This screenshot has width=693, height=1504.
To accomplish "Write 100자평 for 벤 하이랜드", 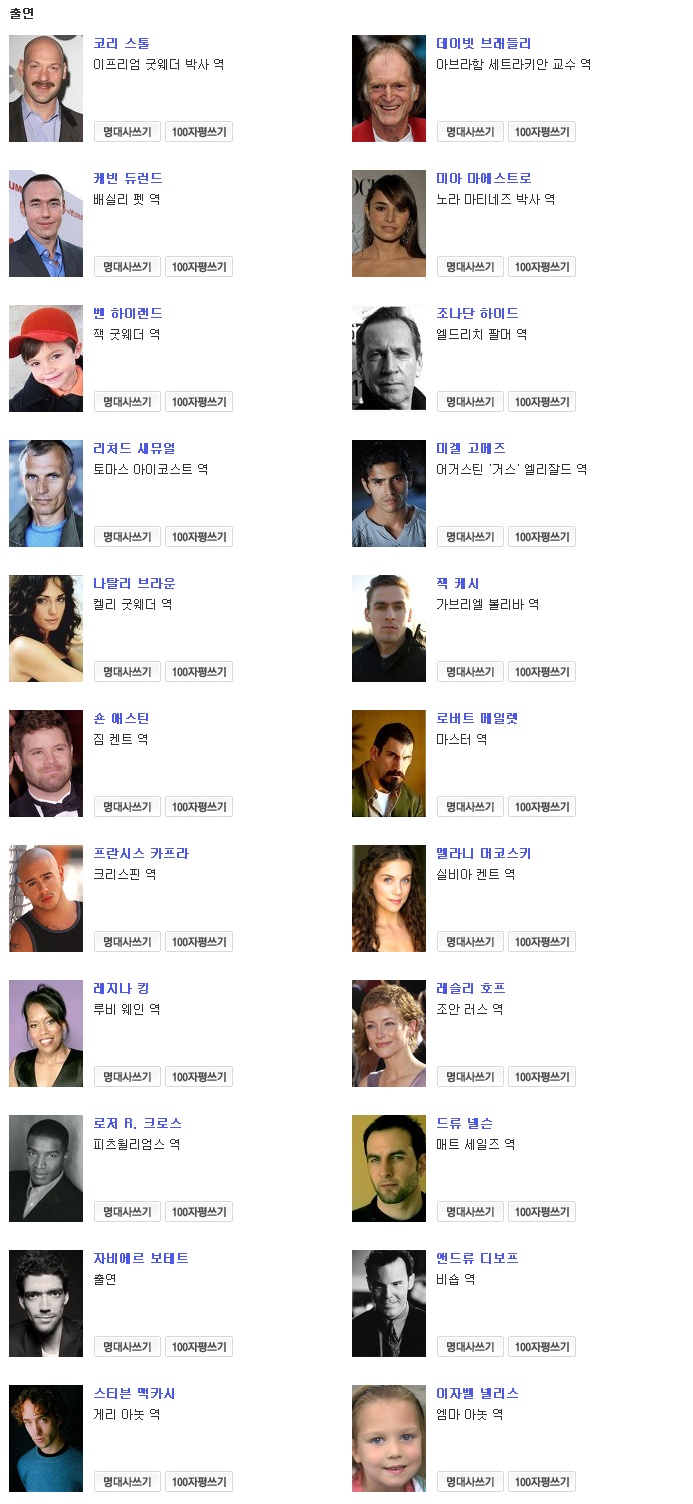I will tap(198, 402).
